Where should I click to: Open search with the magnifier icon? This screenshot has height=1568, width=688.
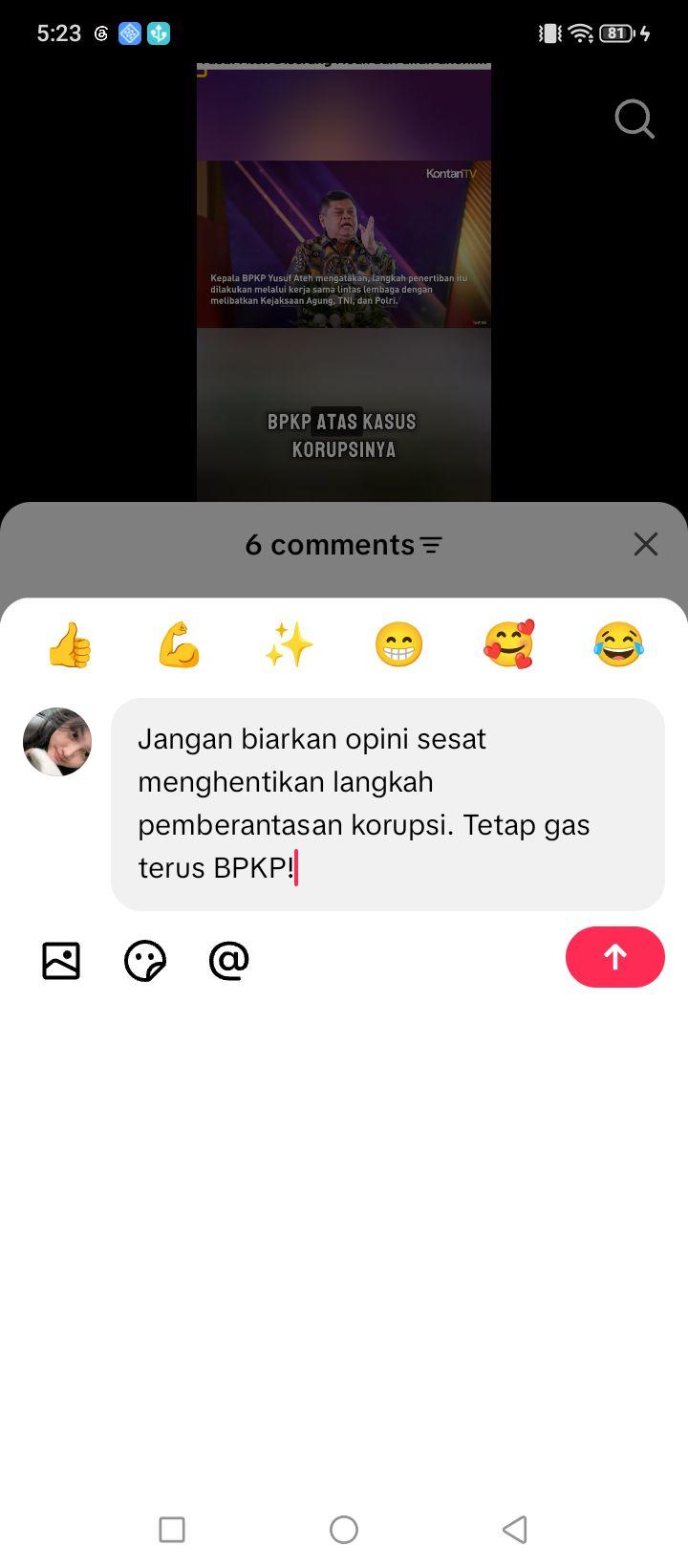(x=634, y=120)
